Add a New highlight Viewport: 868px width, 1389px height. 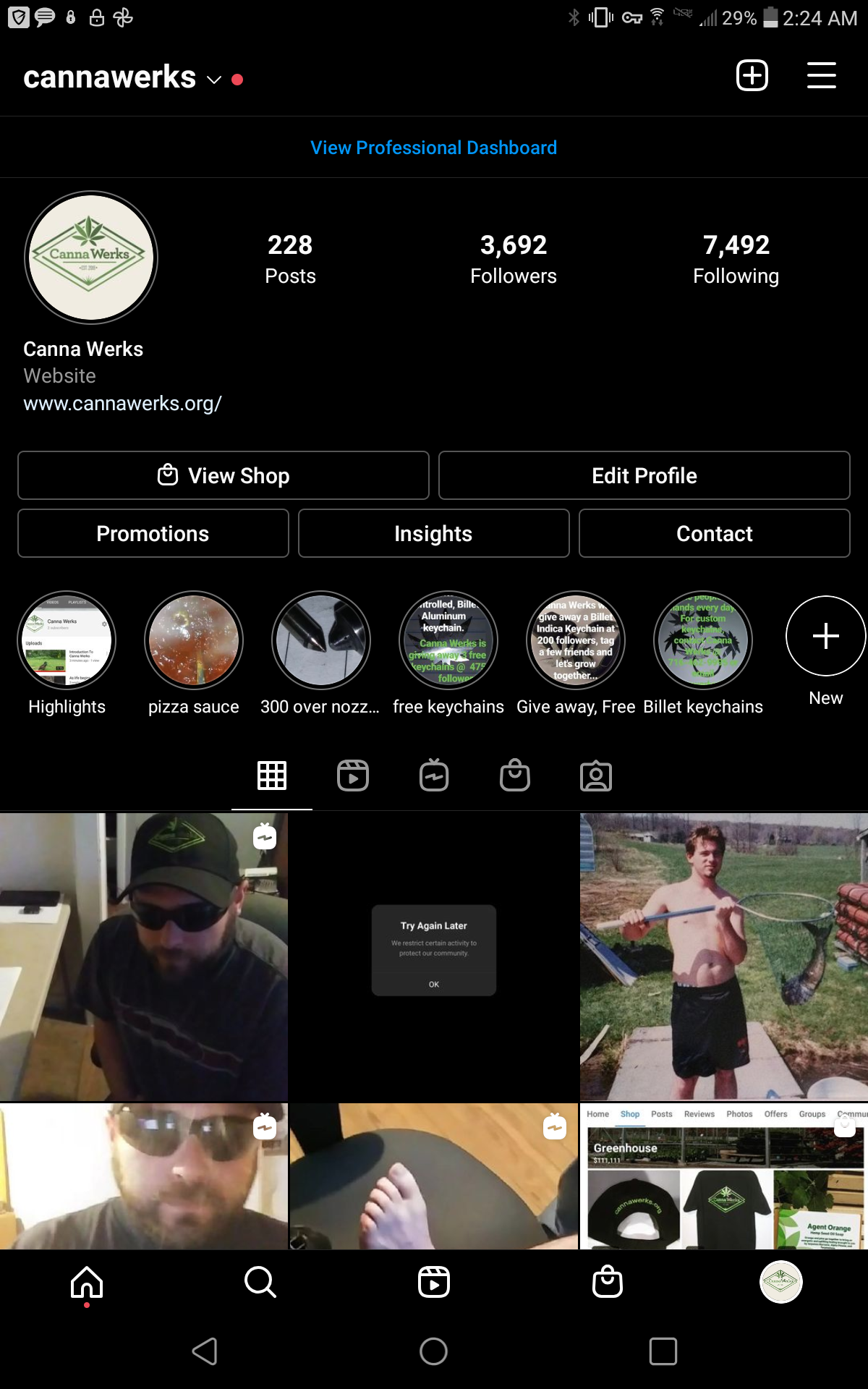[x=825, y=637]
